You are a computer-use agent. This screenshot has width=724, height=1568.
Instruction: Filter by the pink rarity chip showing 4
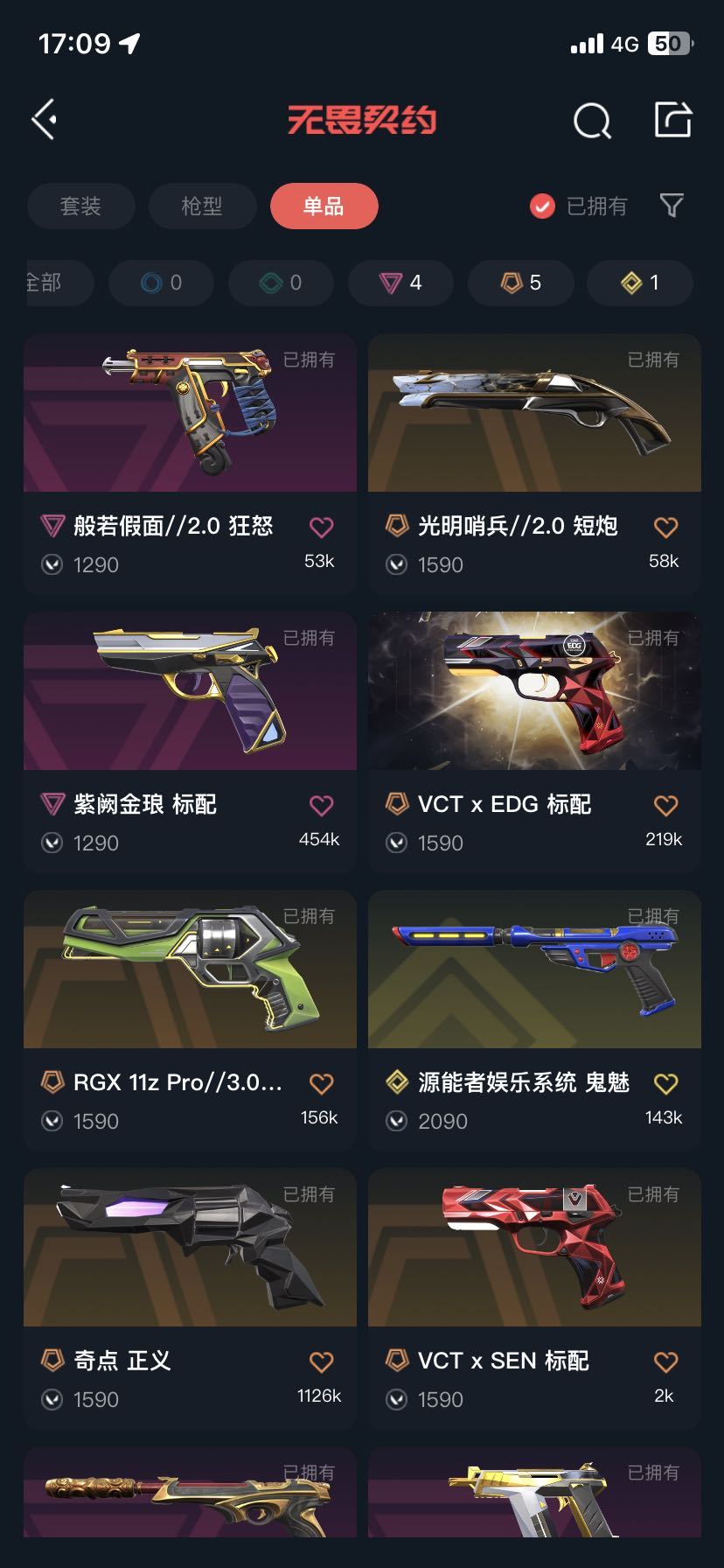pos(400,283)
